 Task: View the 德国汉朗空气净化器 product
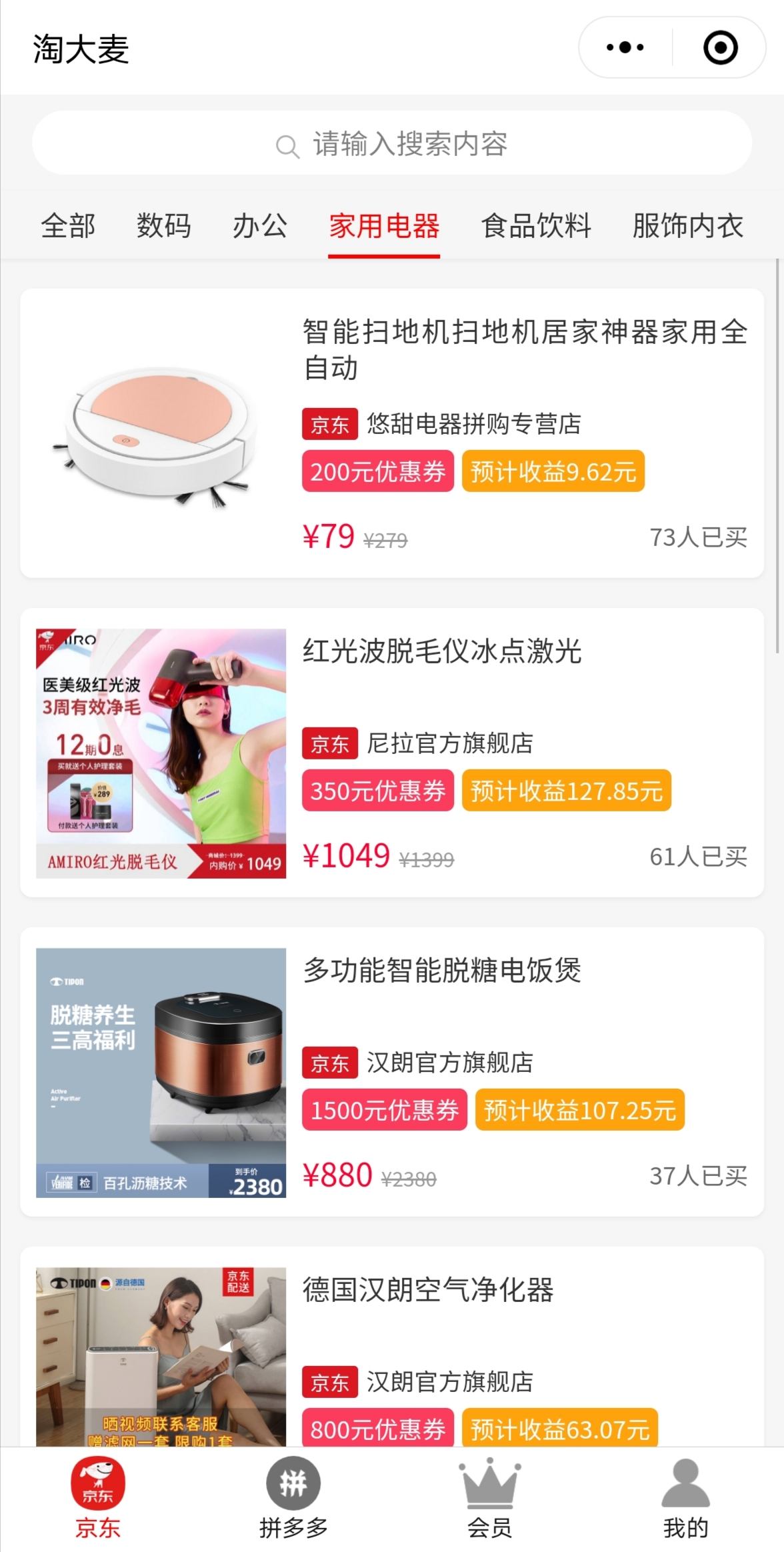pos(392,1347)
